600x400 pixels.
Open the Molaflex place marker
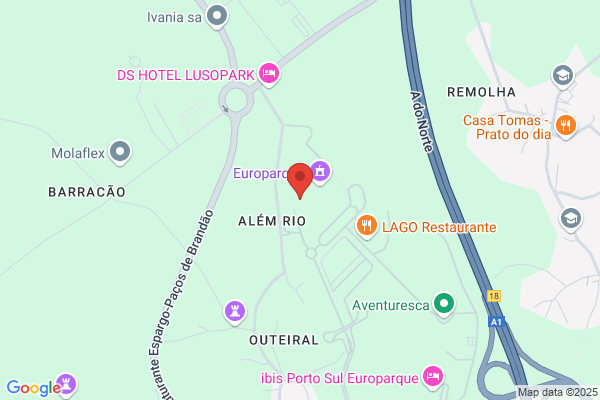pyautogui.click(x=120, y=152)
